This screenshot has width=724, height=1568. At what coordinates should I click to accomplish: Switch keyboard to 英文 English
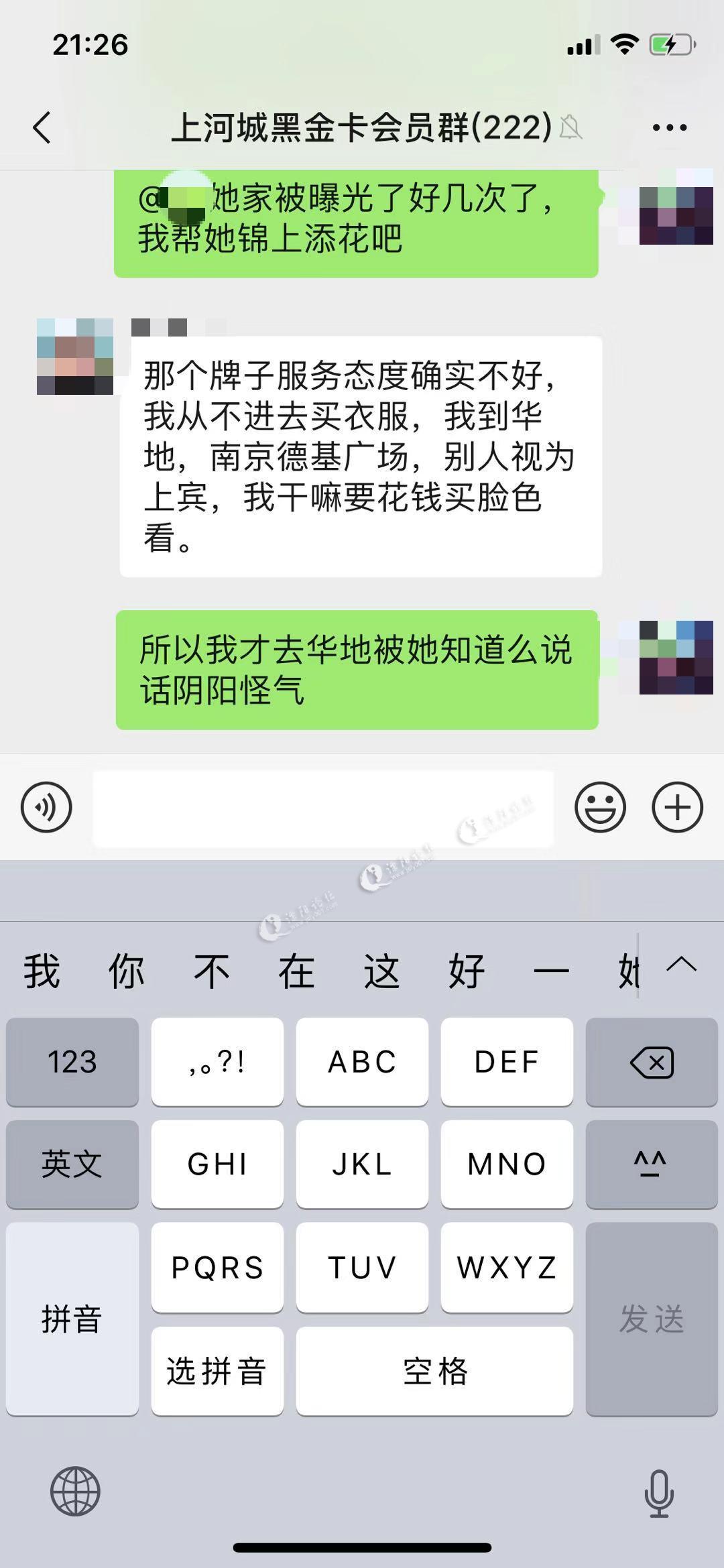pos(72,1164)
